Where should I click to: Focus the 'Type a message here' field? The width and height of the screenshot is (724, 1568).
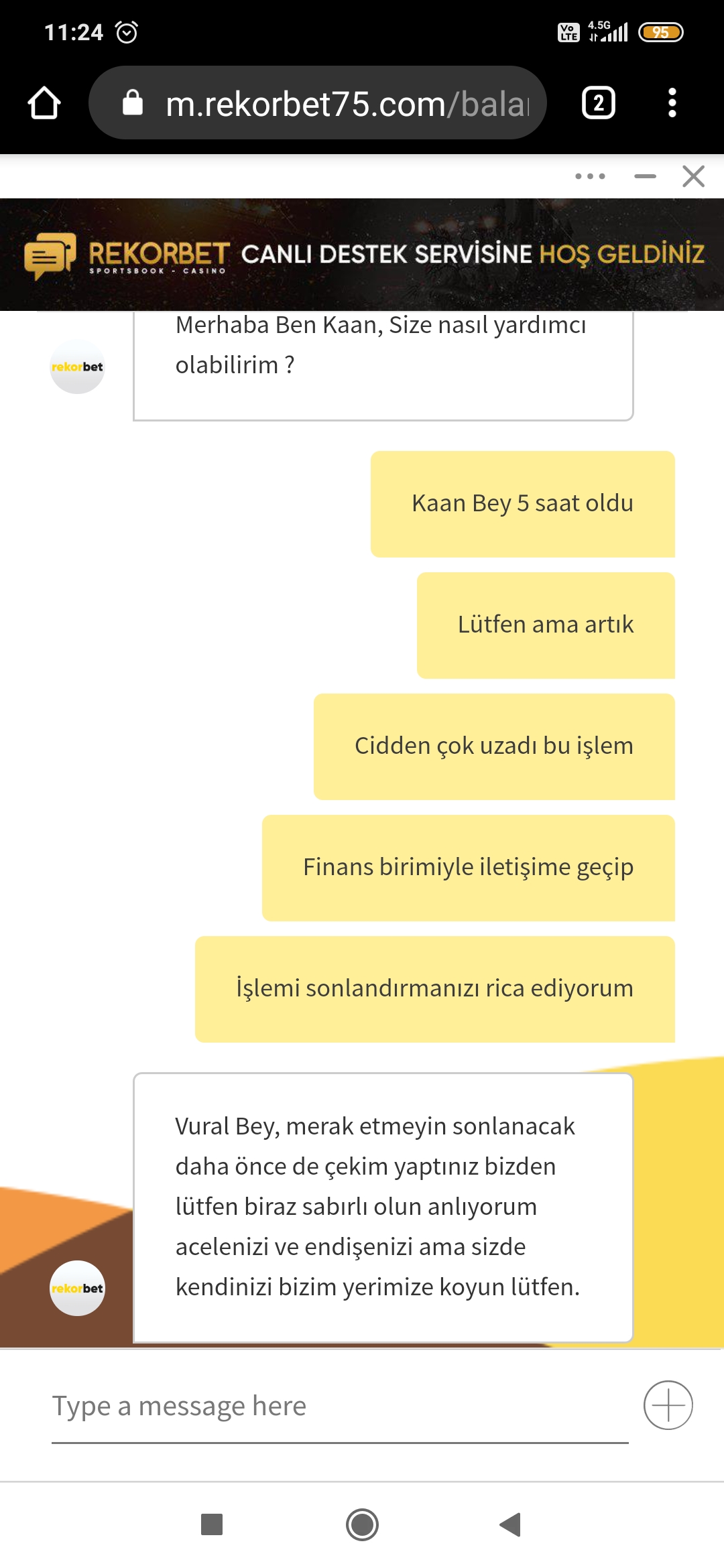[340, 1406]
